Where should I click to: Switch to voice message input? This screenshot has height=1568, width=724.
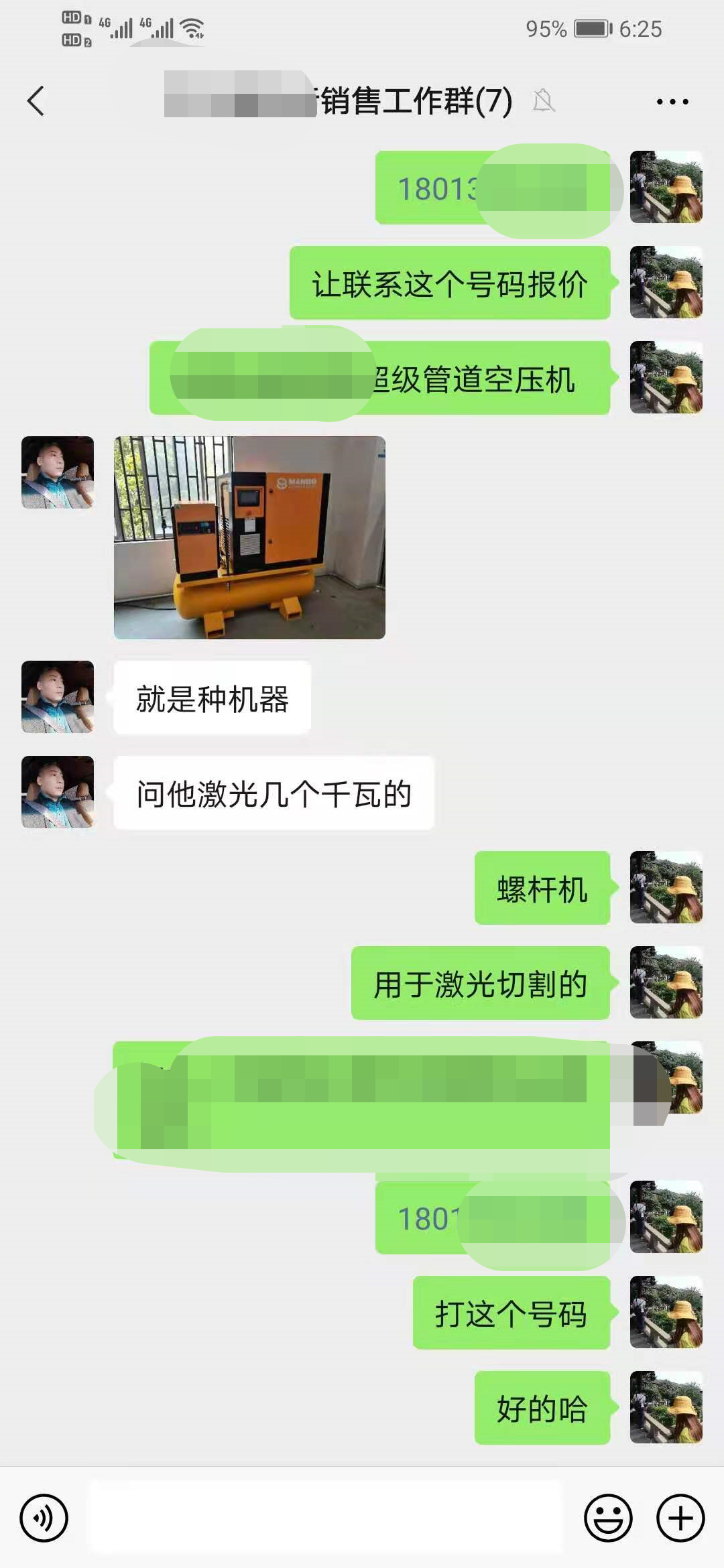pyautogui.click(x=44, y=1518)
